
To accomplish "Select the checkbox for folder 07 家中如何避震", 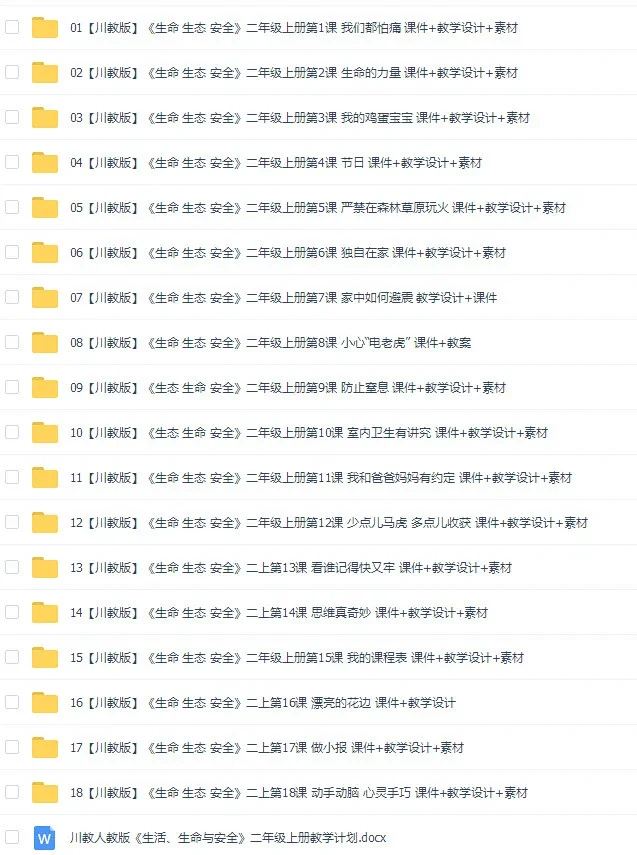I will pyautogui.click(x=12, y=297).
